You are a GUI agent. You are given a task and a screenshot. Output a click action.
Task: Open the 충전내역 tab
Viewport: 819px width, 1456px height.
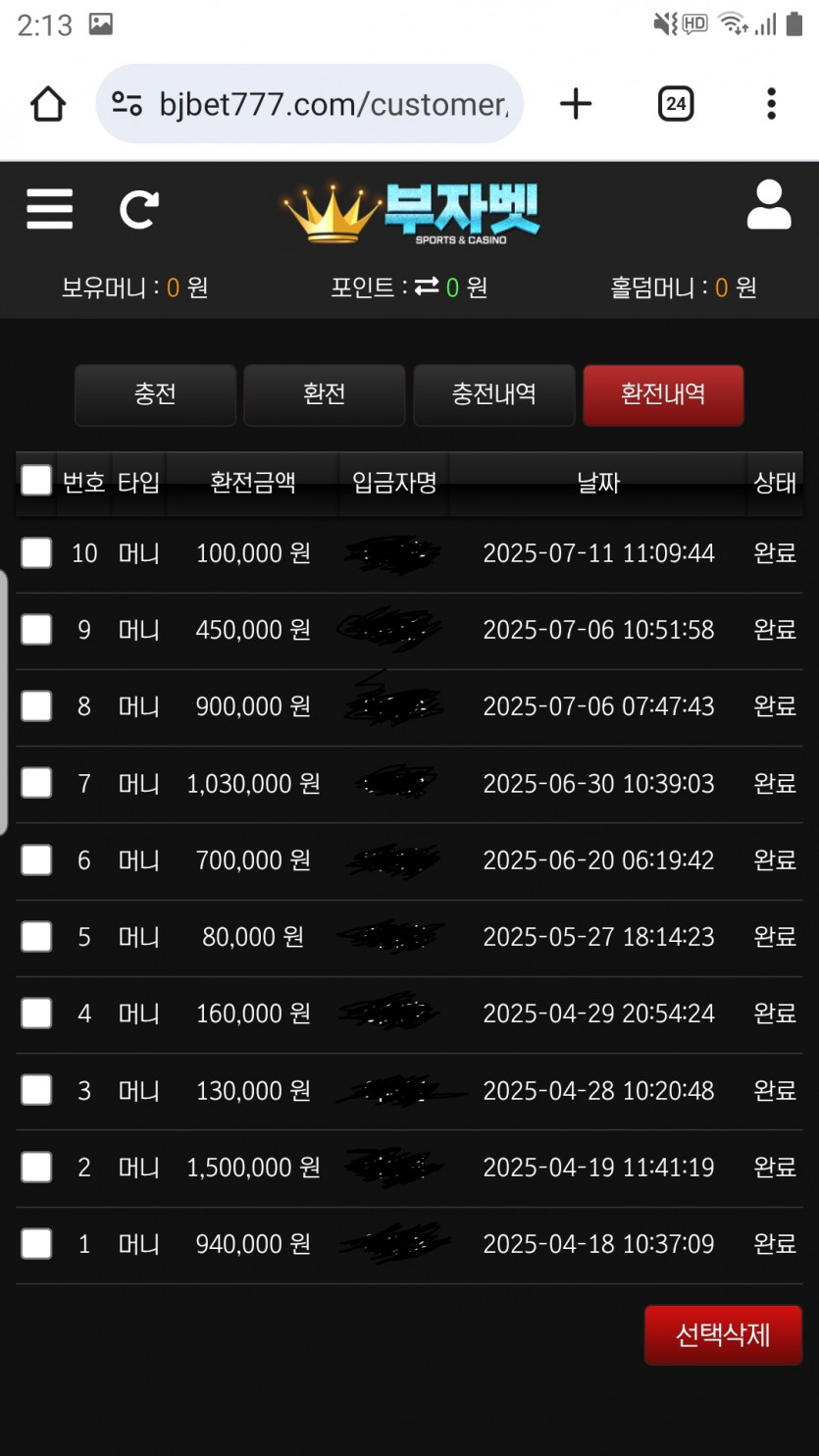[x=493, y=395]
